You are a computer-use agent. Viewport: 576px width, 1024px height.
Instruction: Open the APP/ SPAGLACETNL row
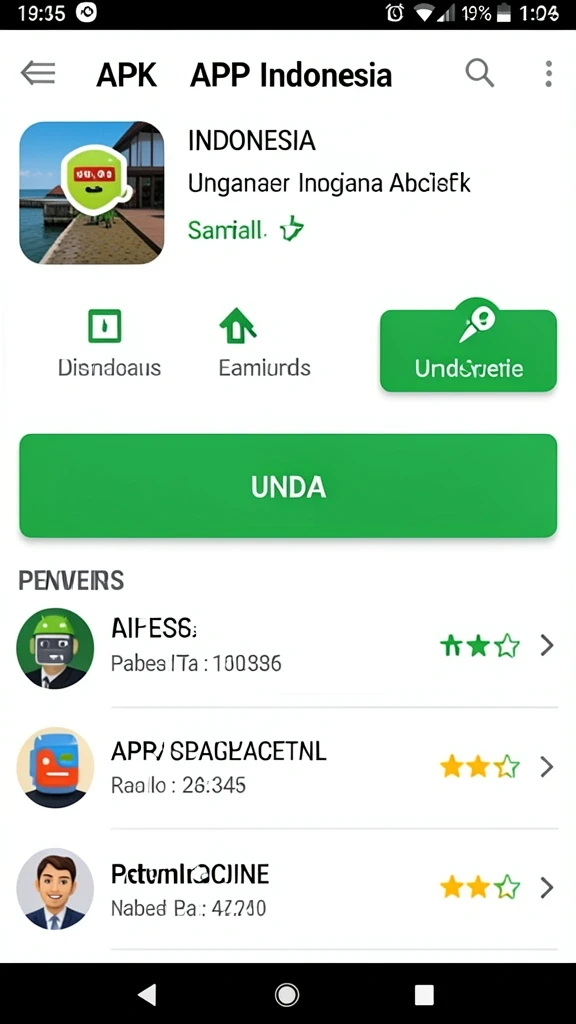287,767
